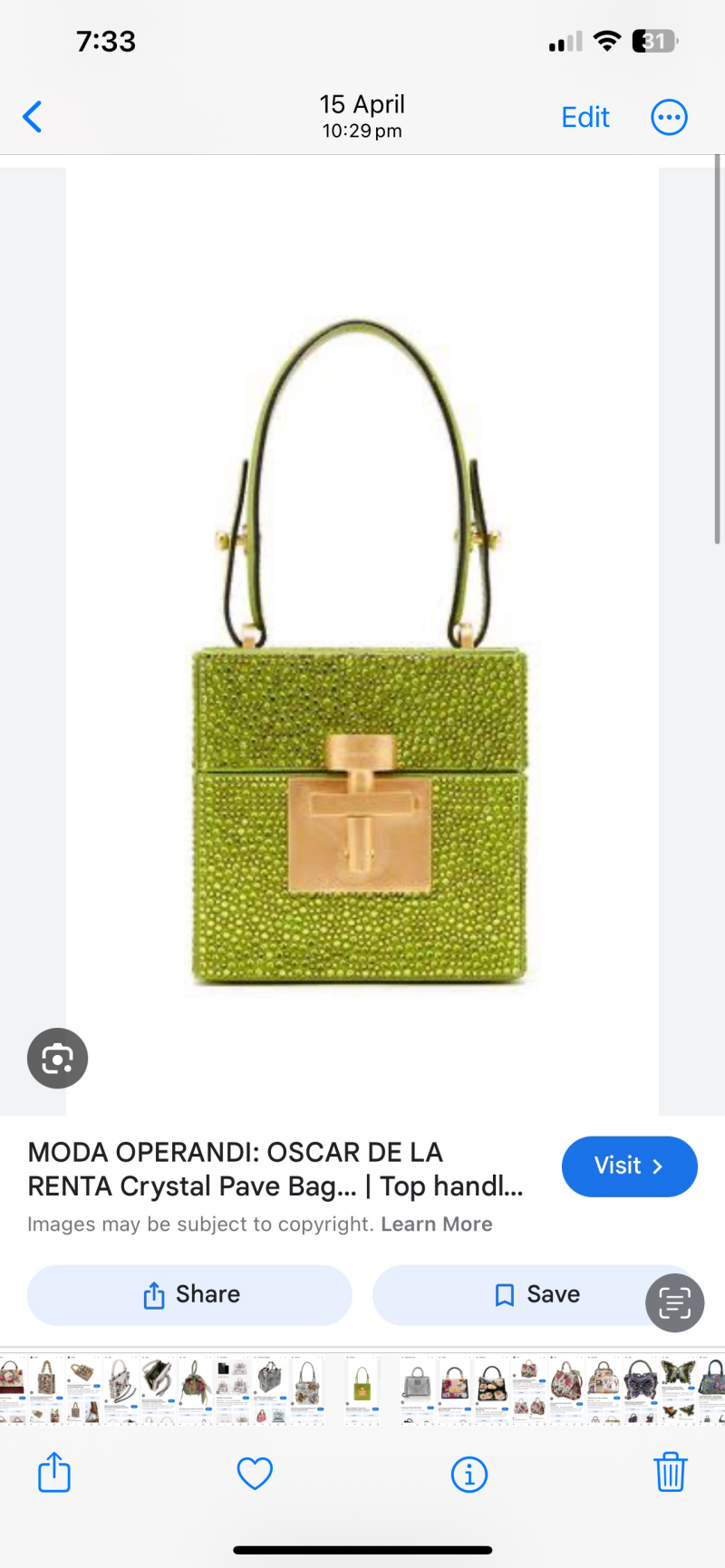Go back to the photo library
This screenshot has width=725, height=1568.
(x=33, y=117)
